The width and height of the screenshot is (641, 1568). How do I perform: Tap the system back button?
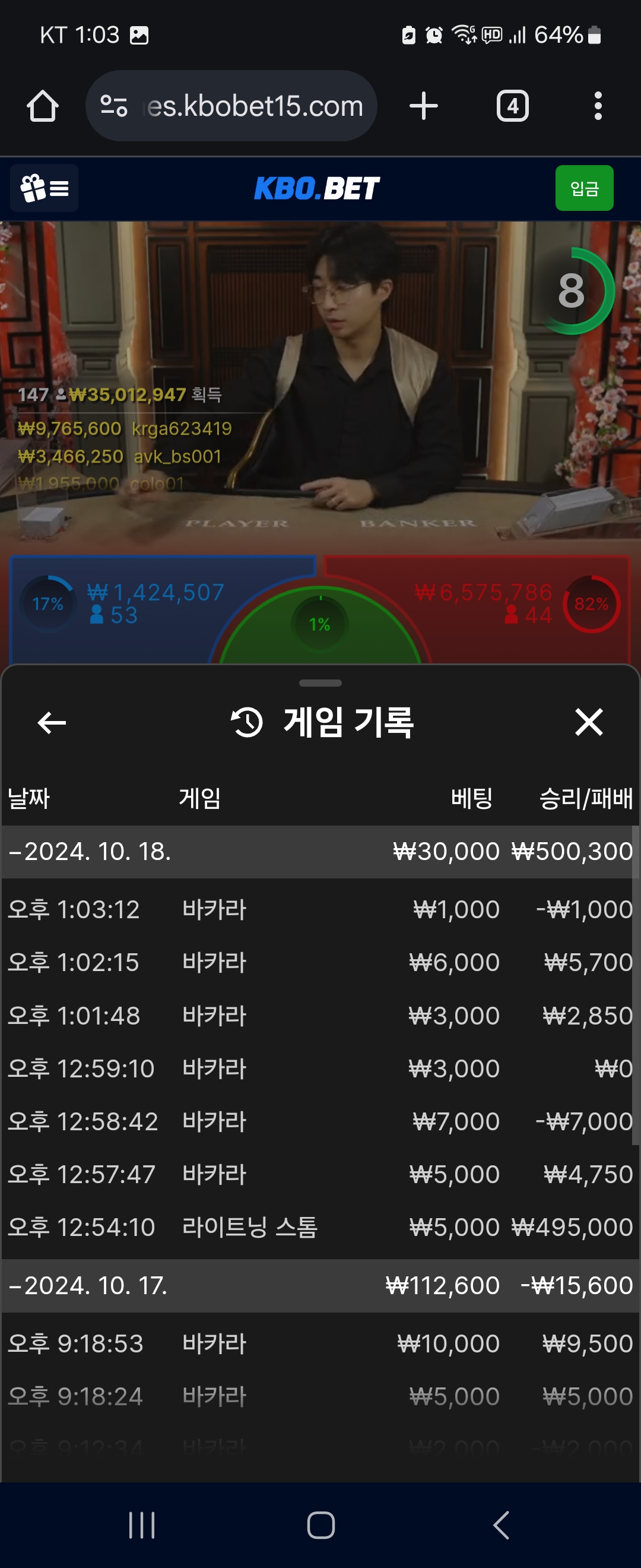click(x=500, y=1525)
